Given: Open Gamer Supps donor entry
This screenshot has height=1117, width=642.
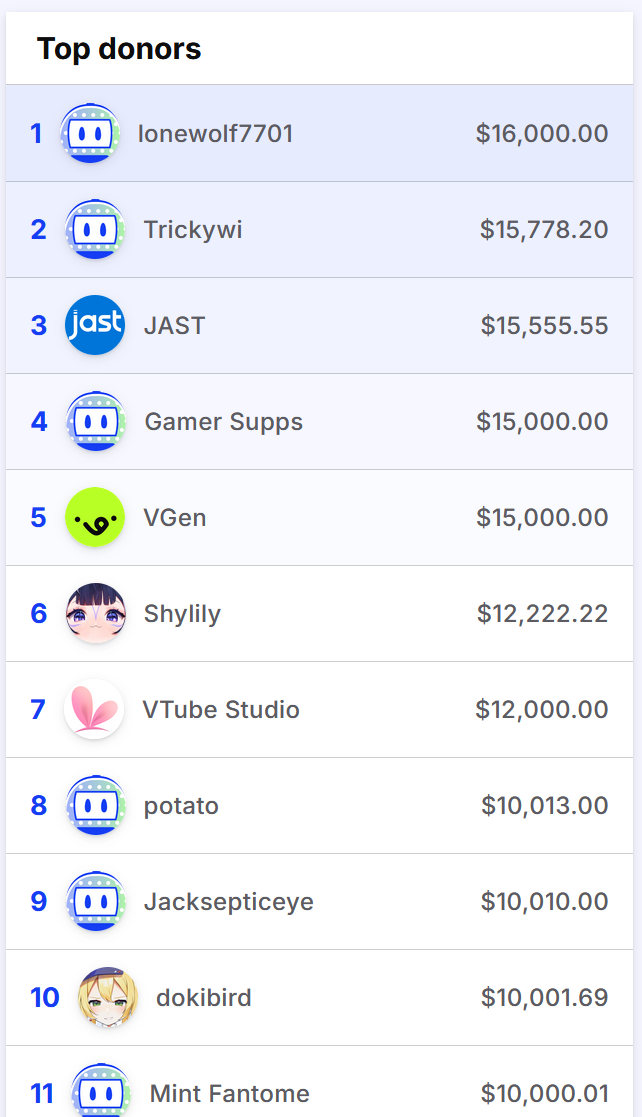Looking at the screenshot, I should tap(319, 422).
